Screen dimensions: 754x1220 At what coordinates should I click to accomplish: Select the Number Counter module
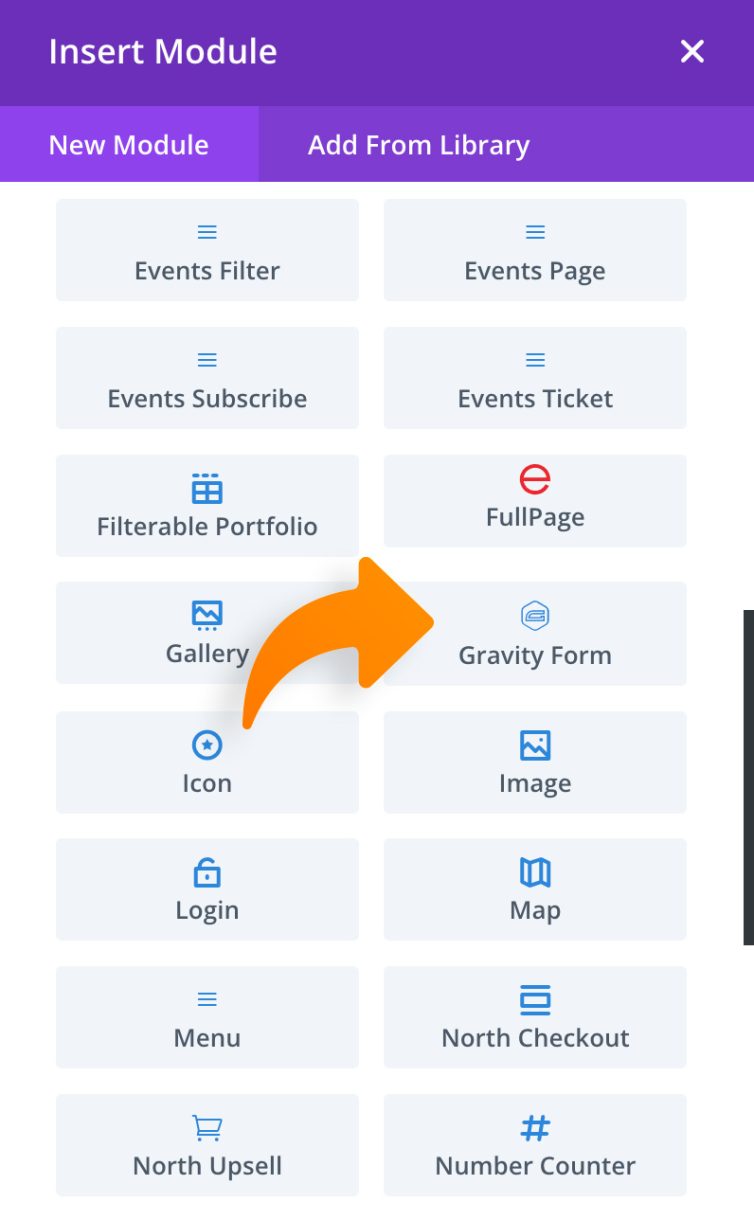(x=534, y=1145)
